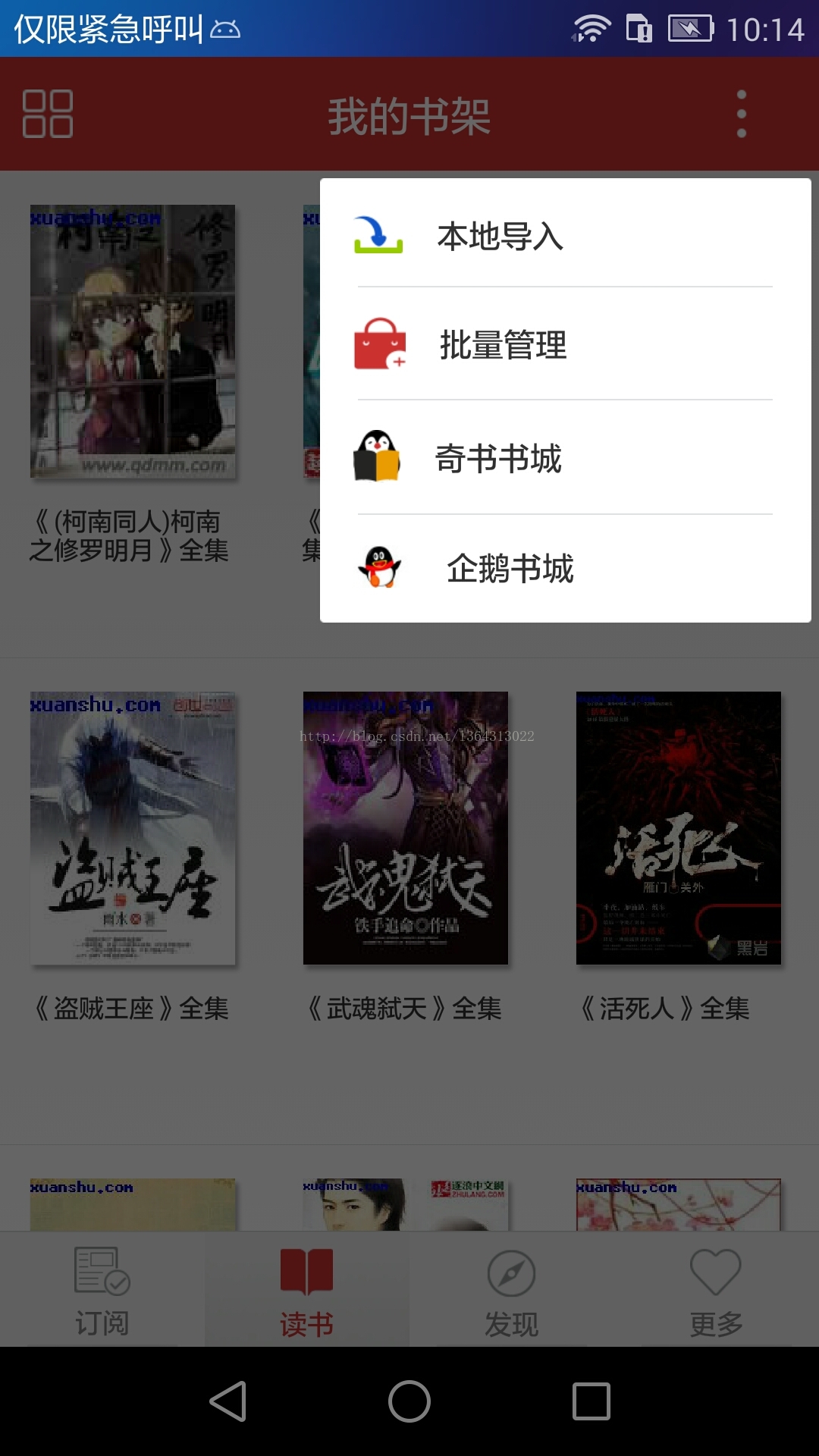Switch to the 订阅 tab
The width and height of the screenshot is (819, 1456).
click(x=102, y=1291)
